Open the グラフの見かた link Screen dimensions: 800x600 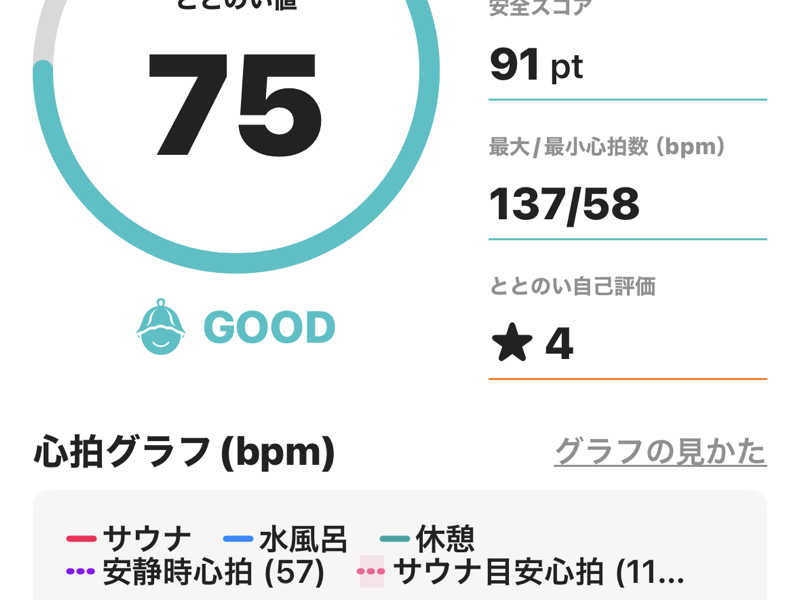(660, 452)
